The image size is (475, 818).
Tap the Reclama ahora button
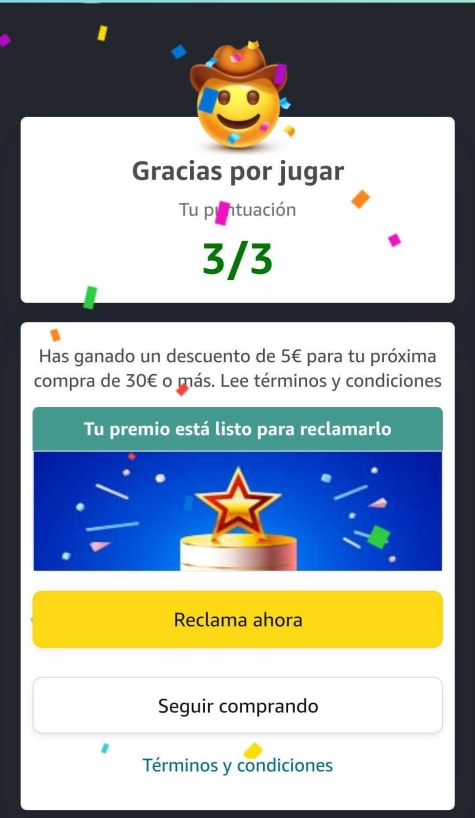[x=238, y=619]
